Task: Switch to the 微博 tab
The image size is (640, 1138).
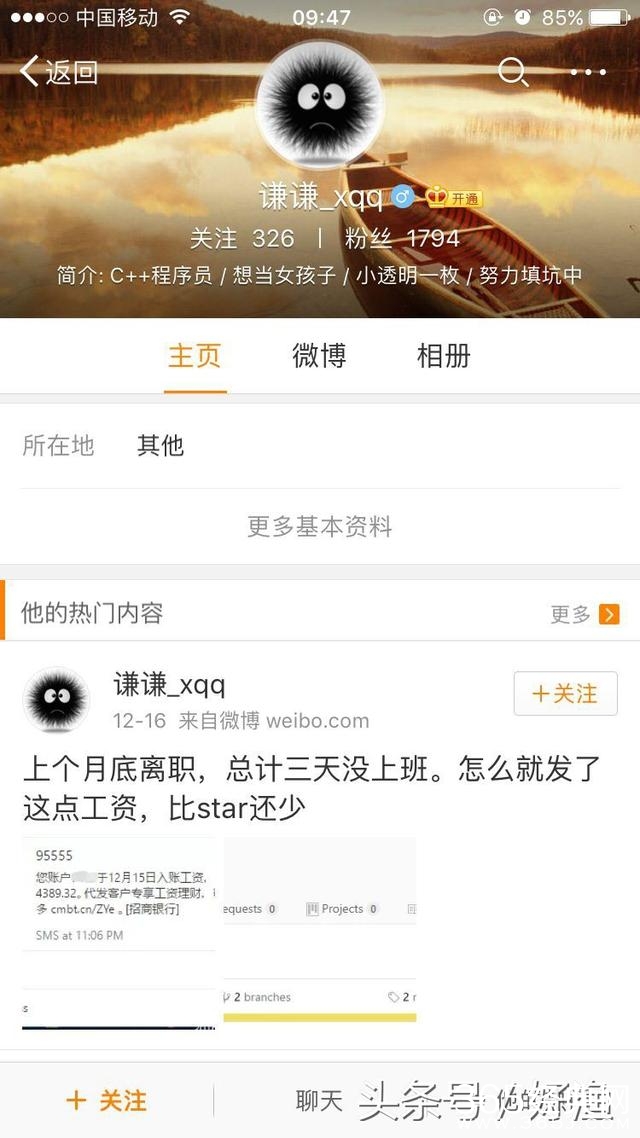Action: click(319, 356)
